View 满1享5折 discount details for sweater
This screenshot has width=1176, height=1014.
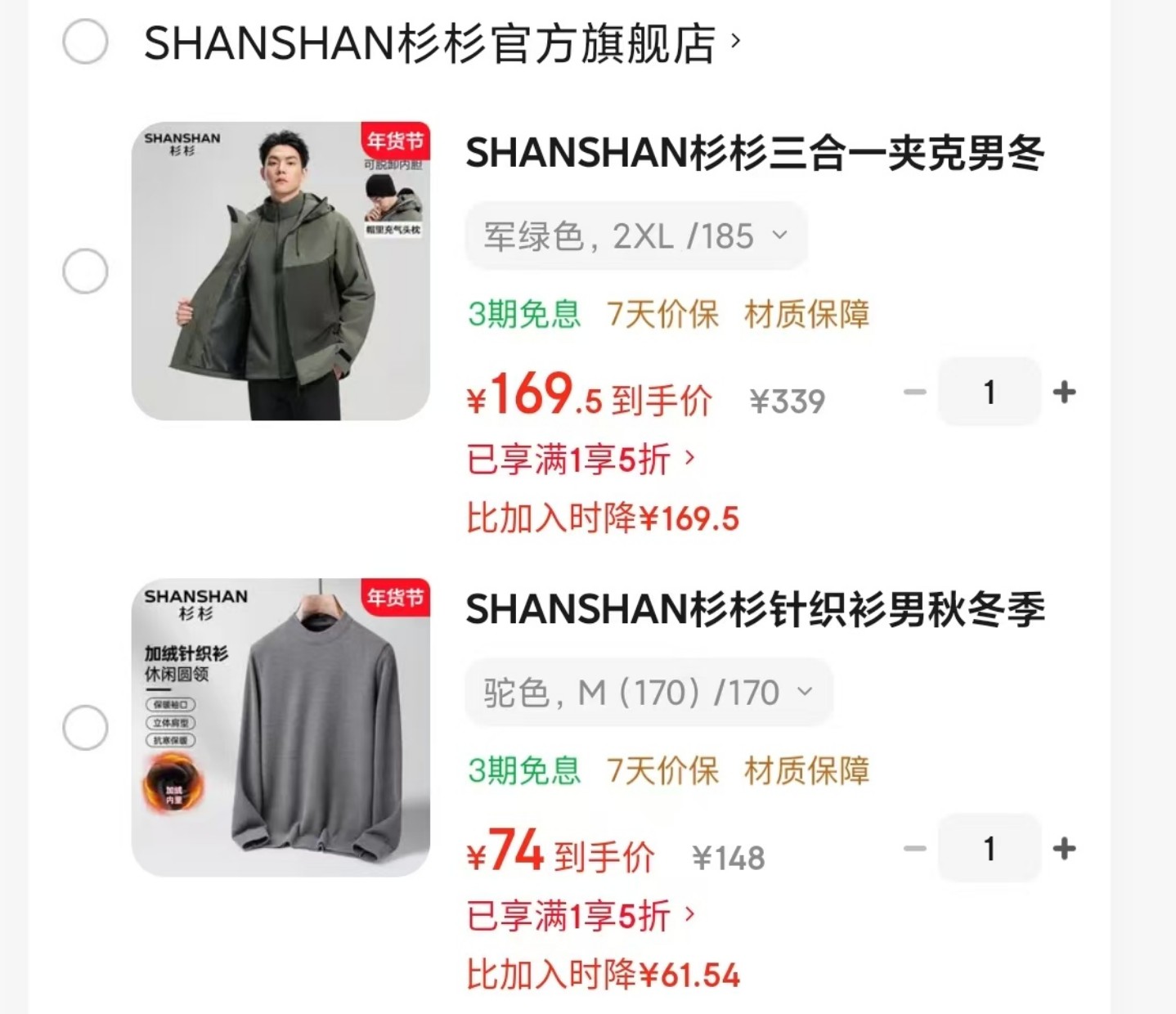click(581, 915)
